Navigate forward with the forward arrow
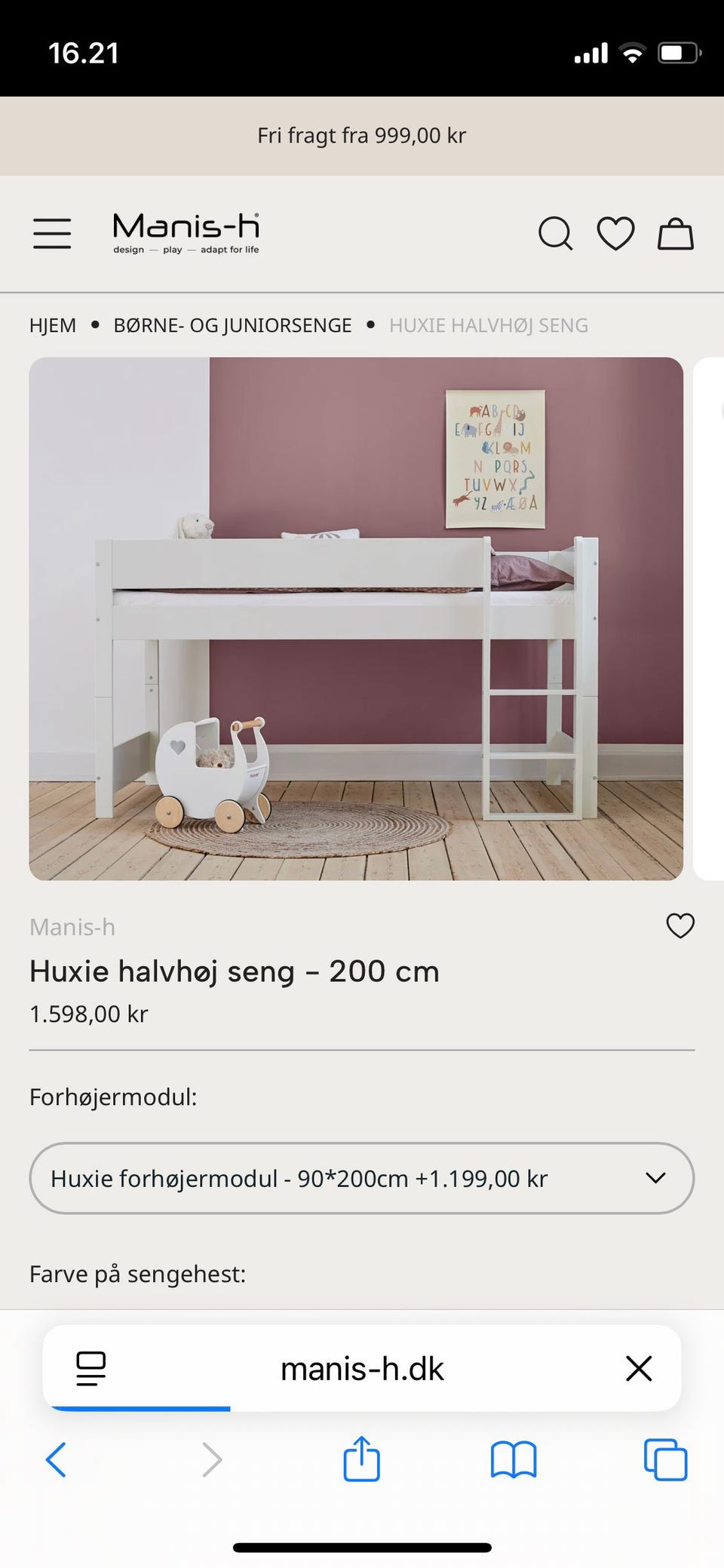The image size is (724, 1568). [x=211, y=1459]
